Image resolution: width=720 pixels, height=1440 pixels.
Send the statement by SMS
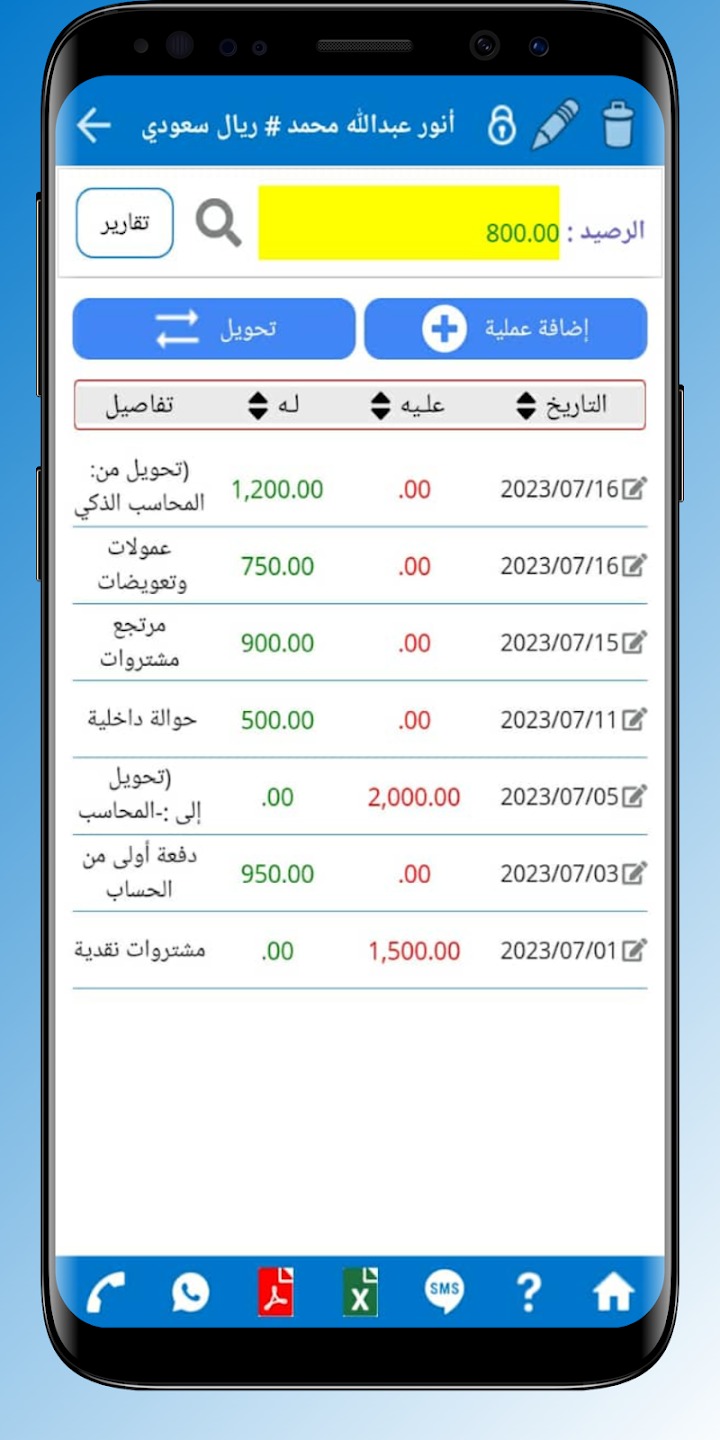point(444,1292)
